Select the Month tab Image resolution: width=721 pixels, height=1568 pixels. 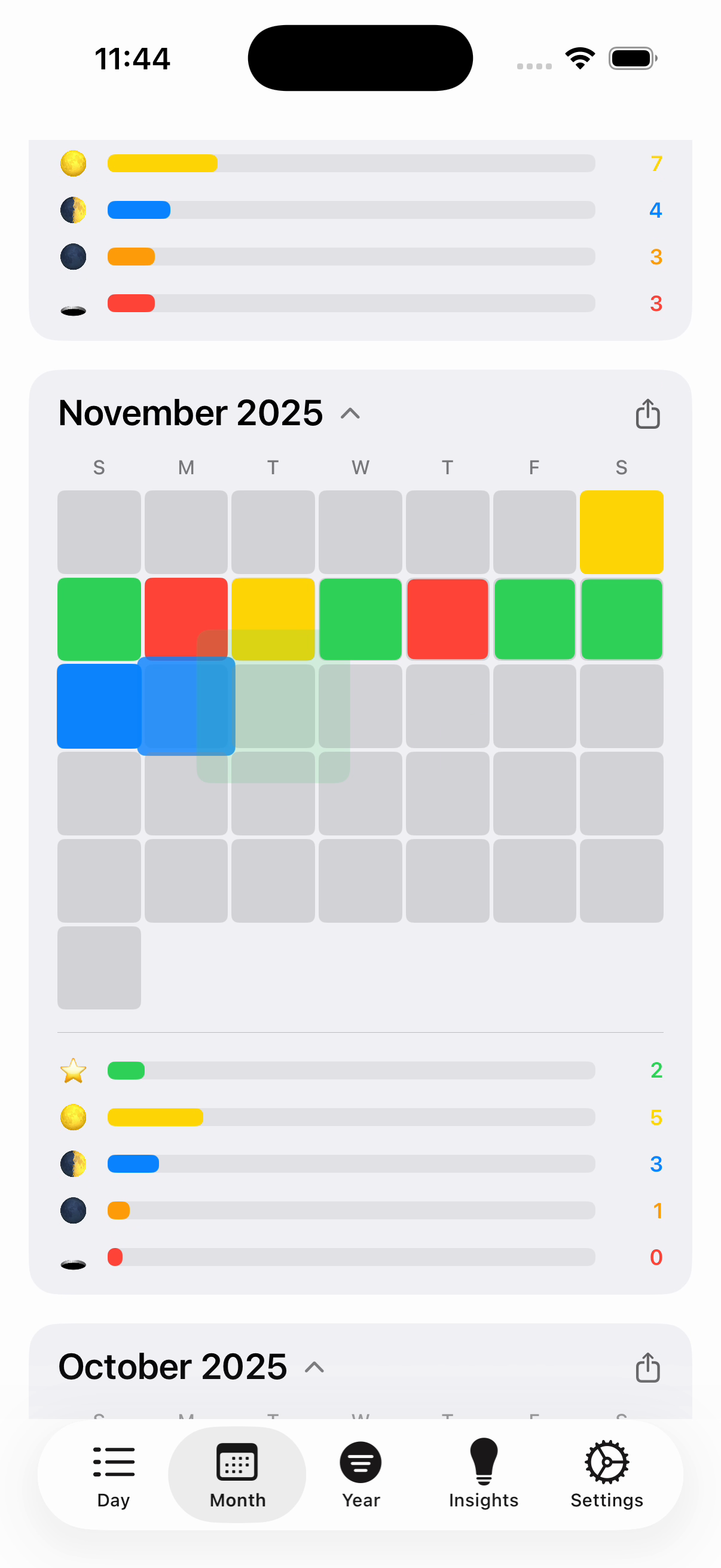point(237,1474)
